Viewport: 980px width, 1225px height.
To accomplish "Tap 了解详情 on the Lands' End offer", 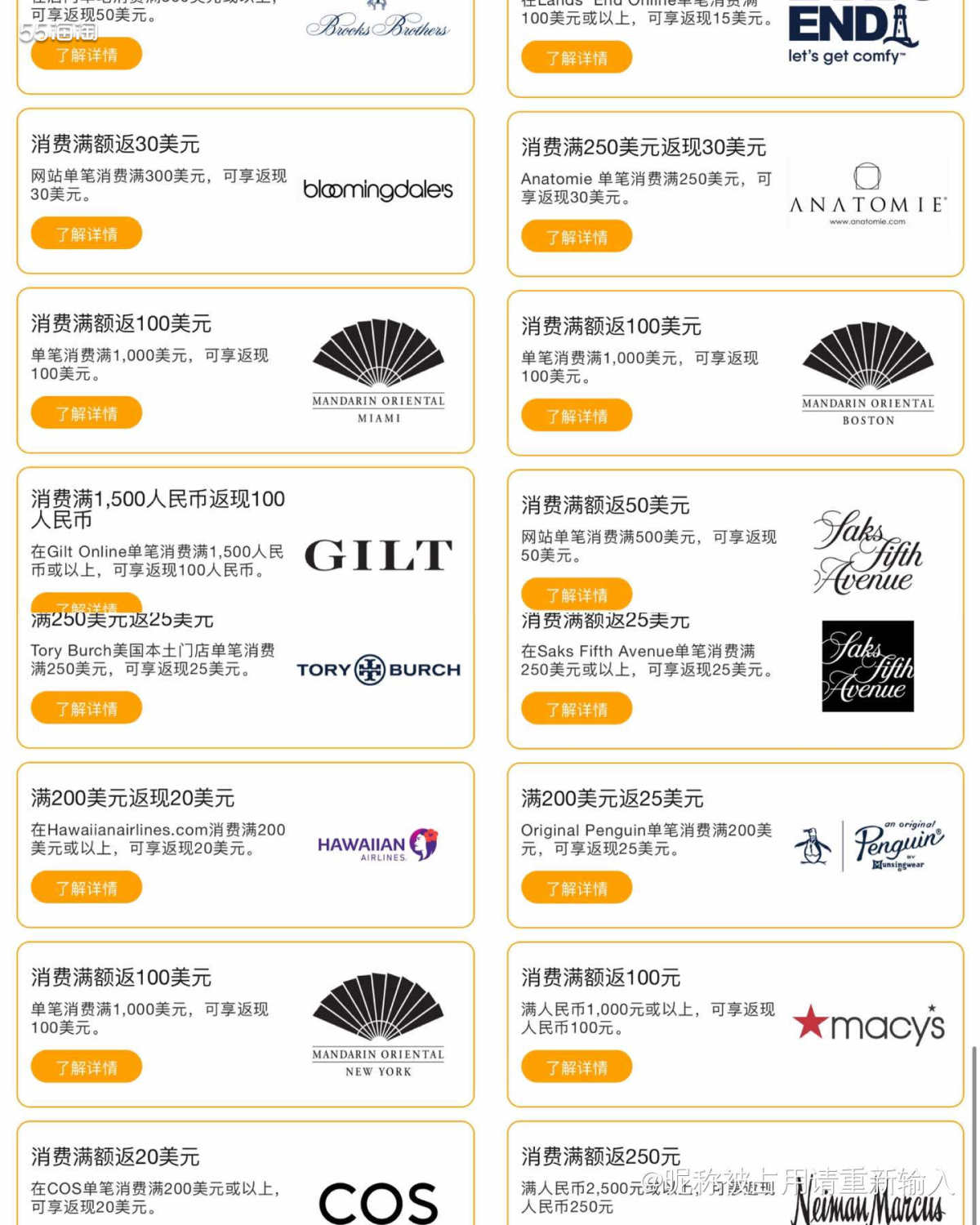I will tap(577, 58).
